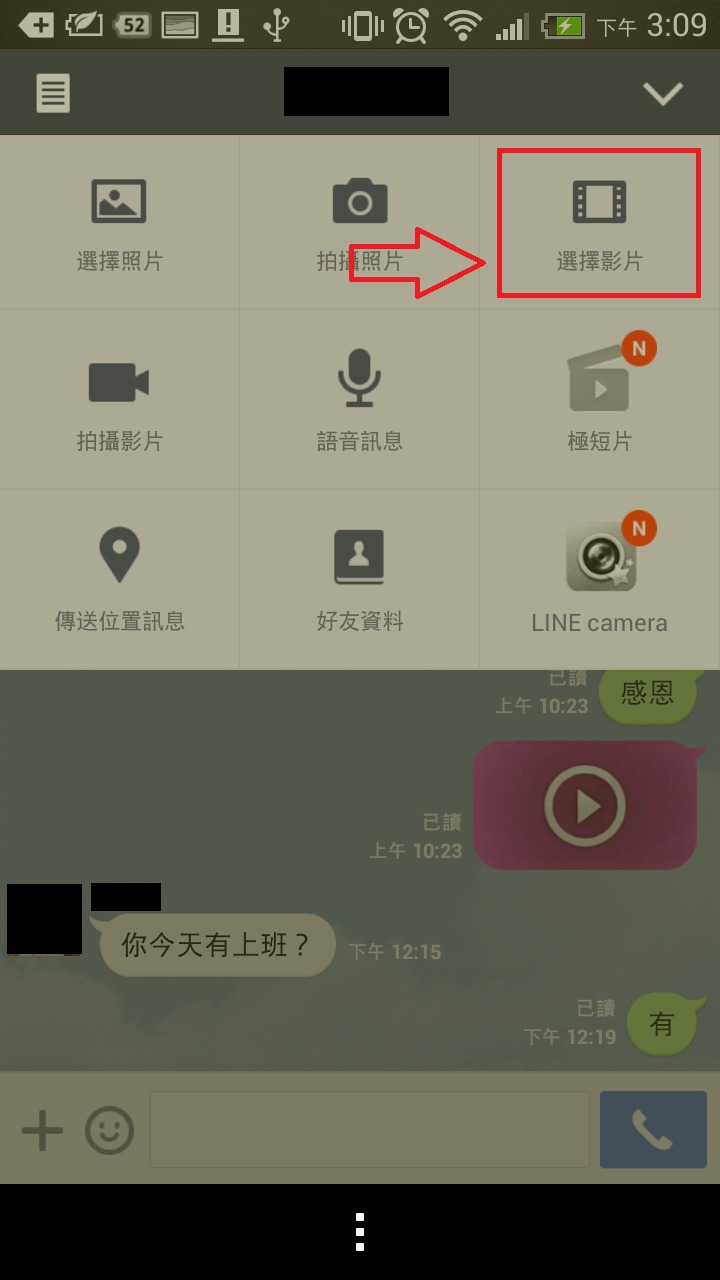
Task: Open the emoji sticker picker
Action: coord(109,1131)
